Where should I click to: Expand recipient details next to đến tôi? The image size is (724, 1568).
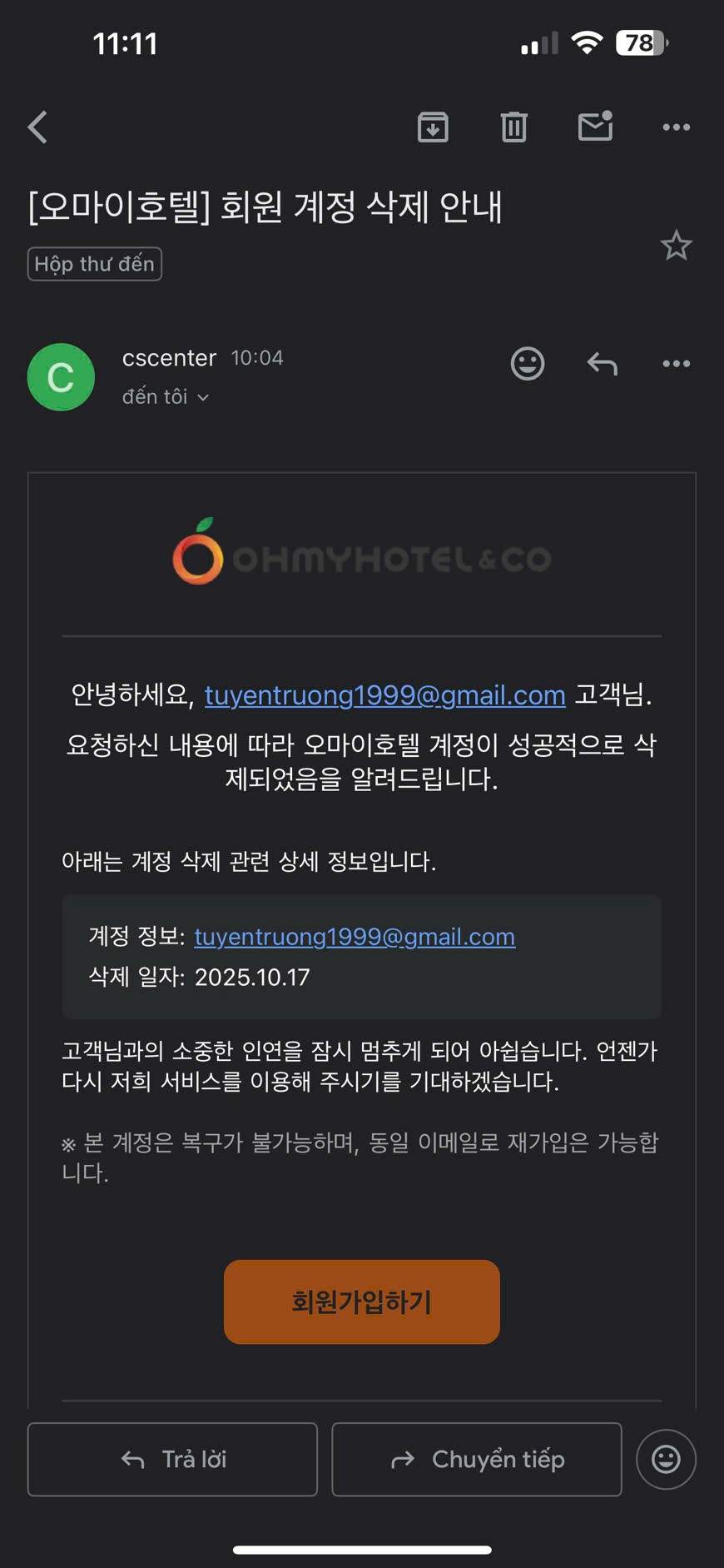pos(203,398)
